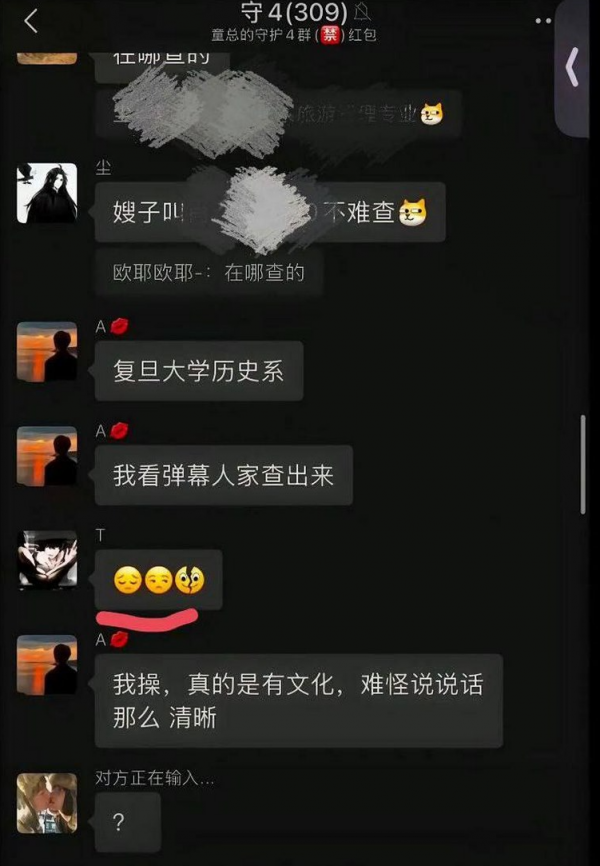Image resolution: width=600 pixels, height=866 pixels.
Task: Tap the quoted reply 欧耶欧耶-: 在哪查的
Action: (x=209, y=272)
